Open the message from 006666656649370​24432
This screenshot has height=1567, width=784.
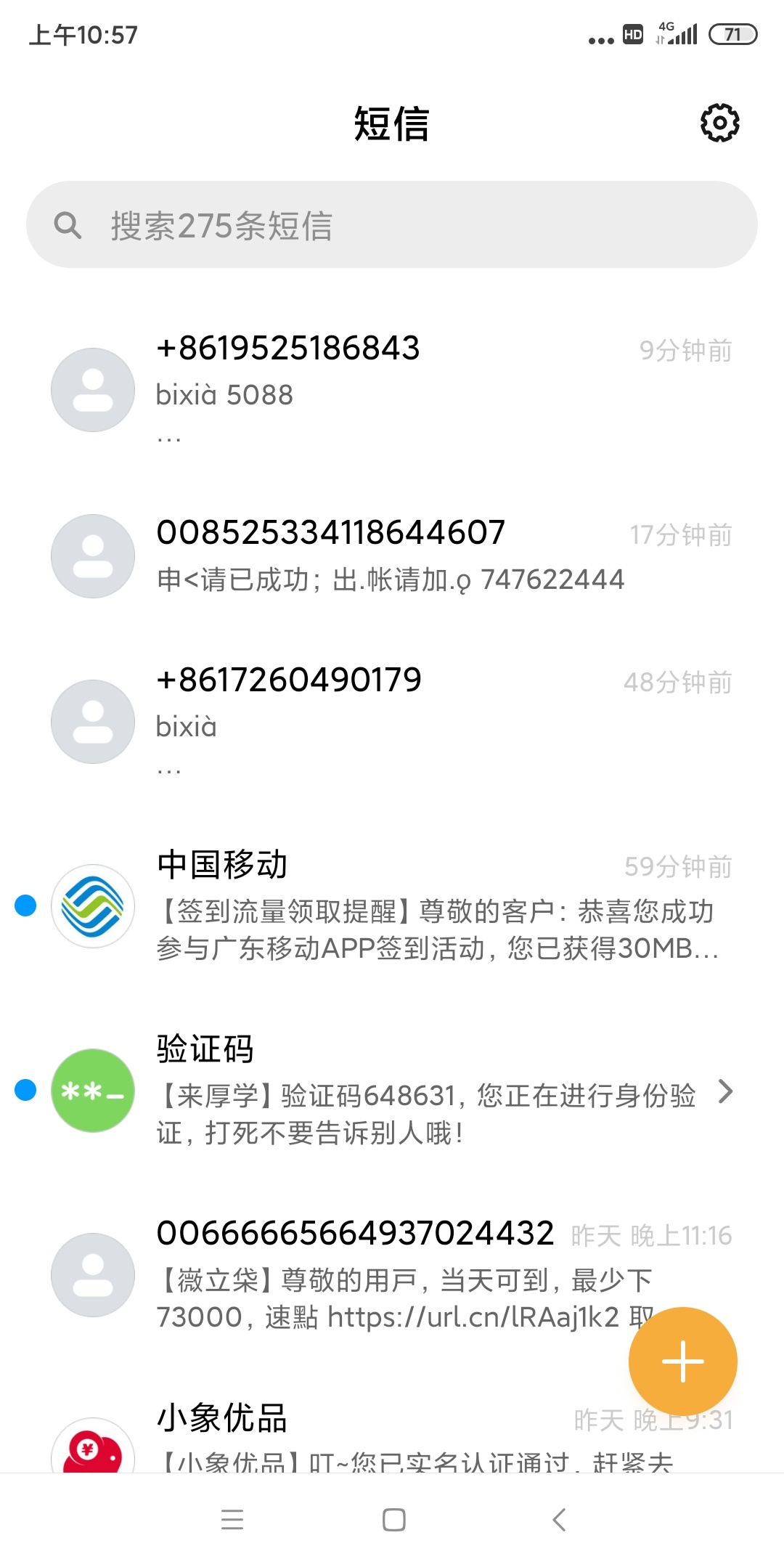(x=392, y=1275)
